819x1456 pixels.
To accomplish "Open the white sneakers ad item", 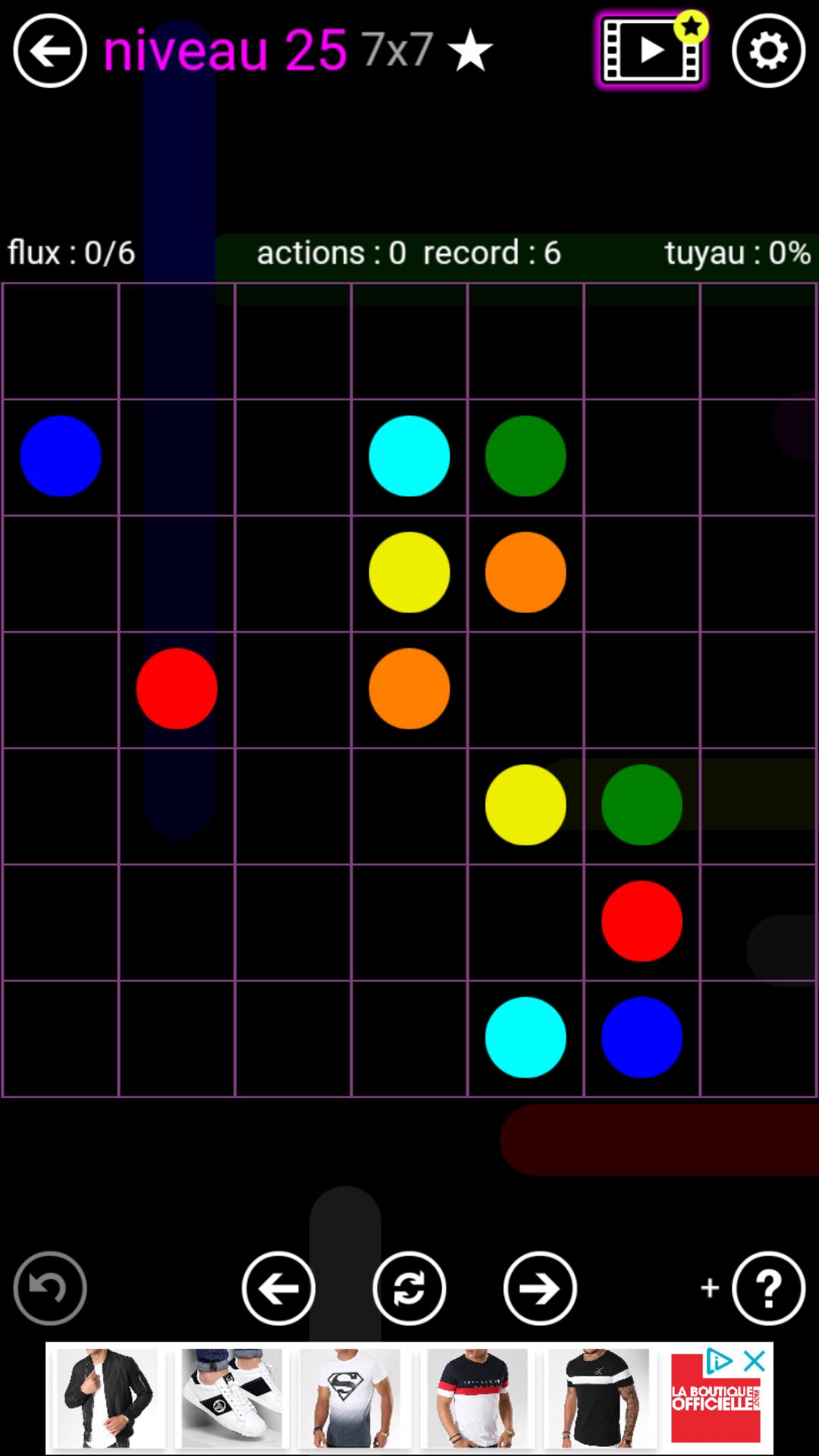I will (231, 1398).
